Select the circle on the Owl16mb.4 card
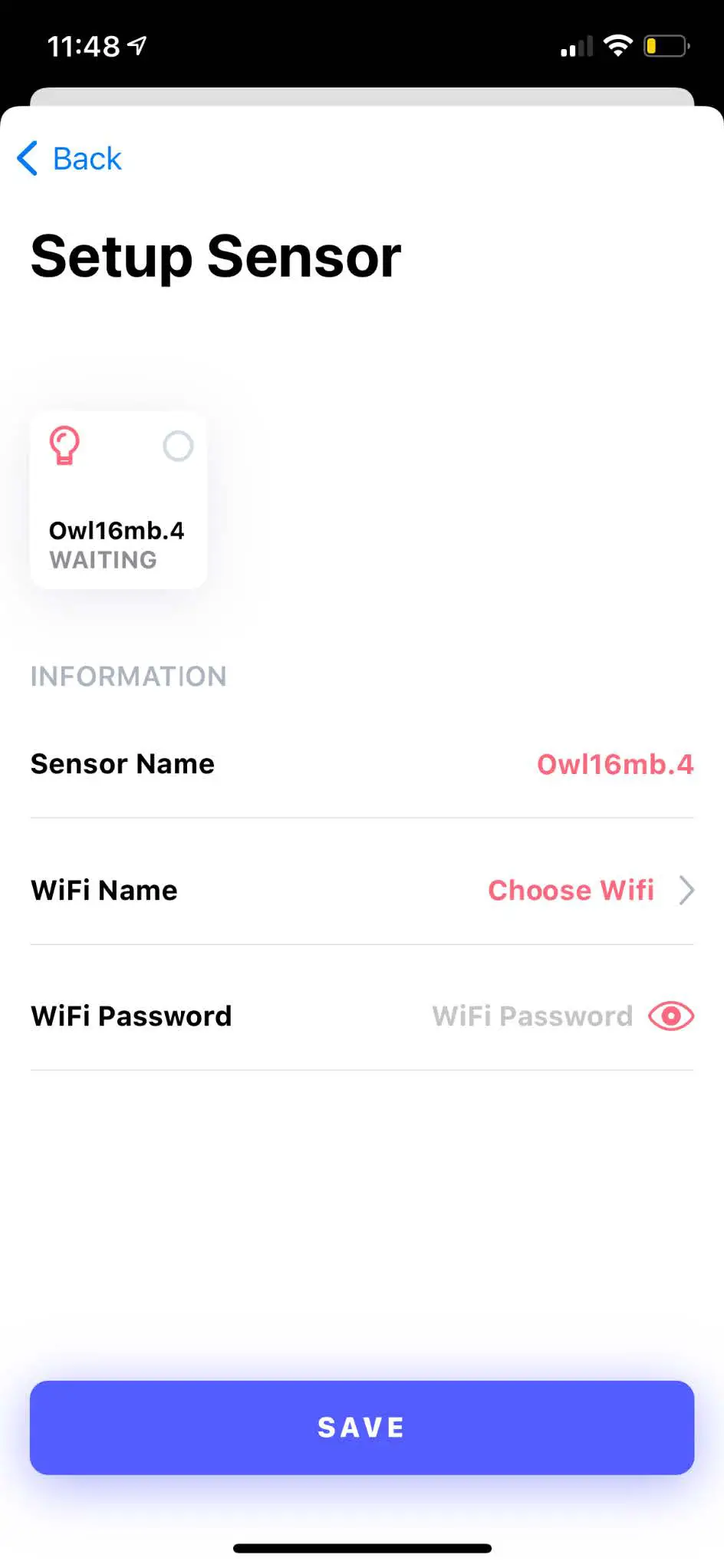Screen dimensions: 724x1568 tap(177, 446)
